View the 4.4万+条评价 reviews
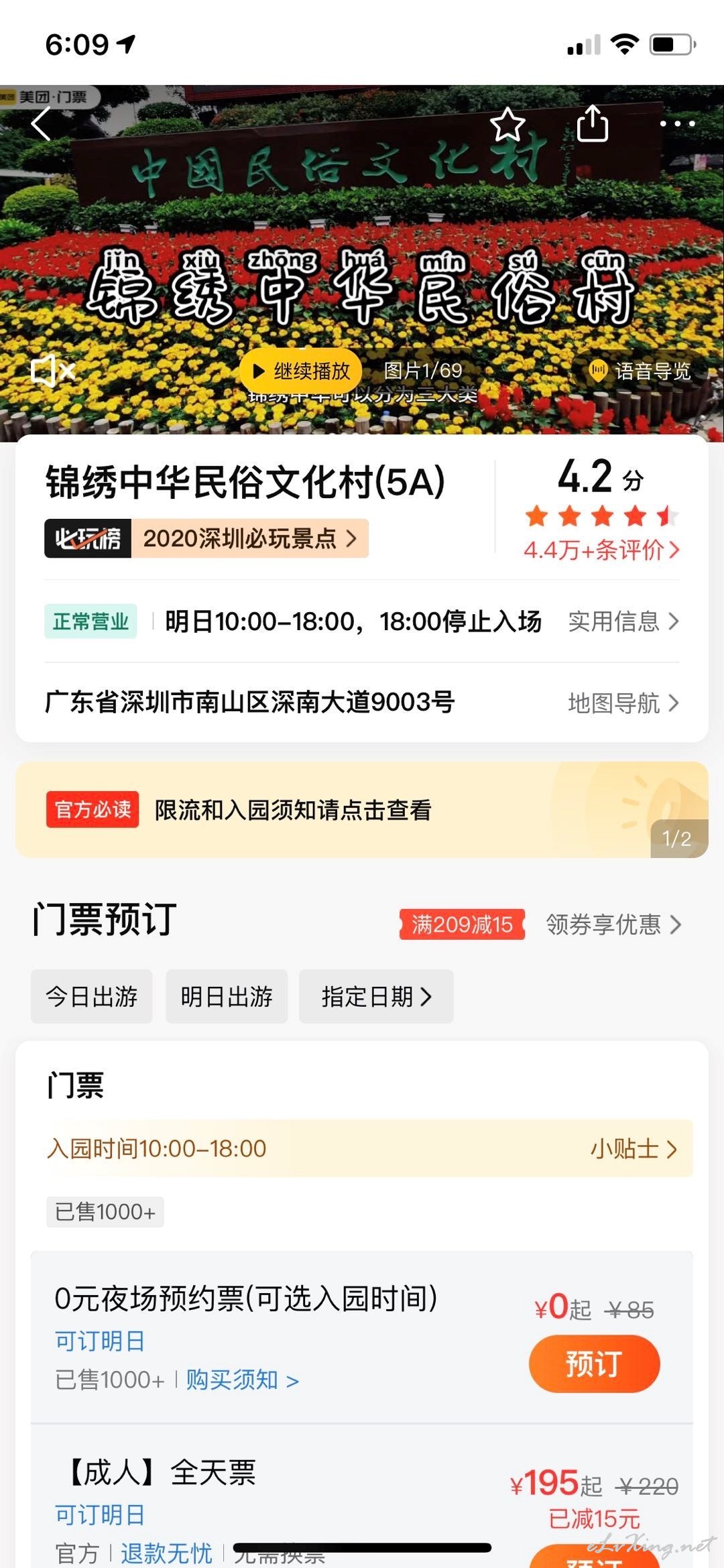Screen dimensions: 724x1568 click(601, 550)
